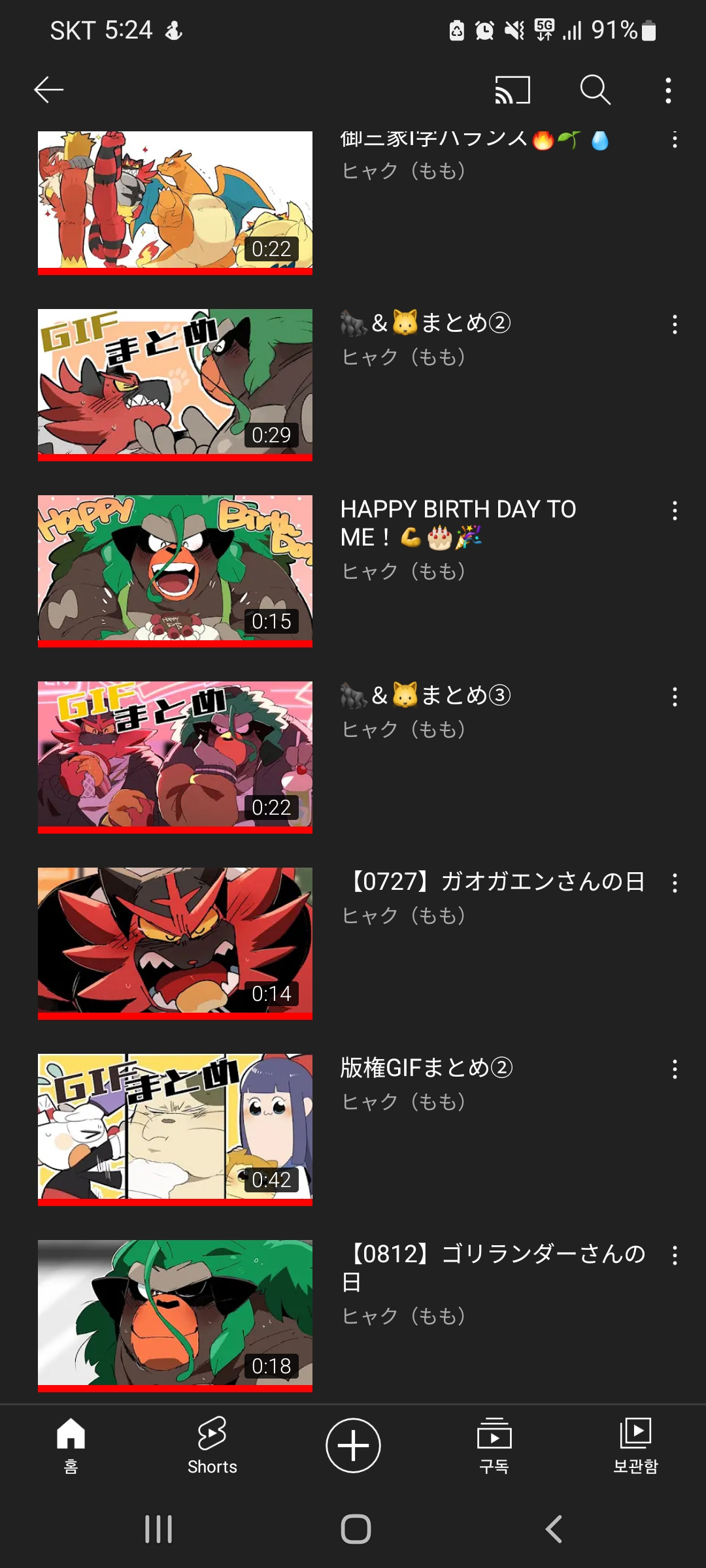Image resolution: width=706 pixels, height=1568 pixels.
Task: Open the top bar overflow menu
Action: pyautogui.click(x=668, y=90)
